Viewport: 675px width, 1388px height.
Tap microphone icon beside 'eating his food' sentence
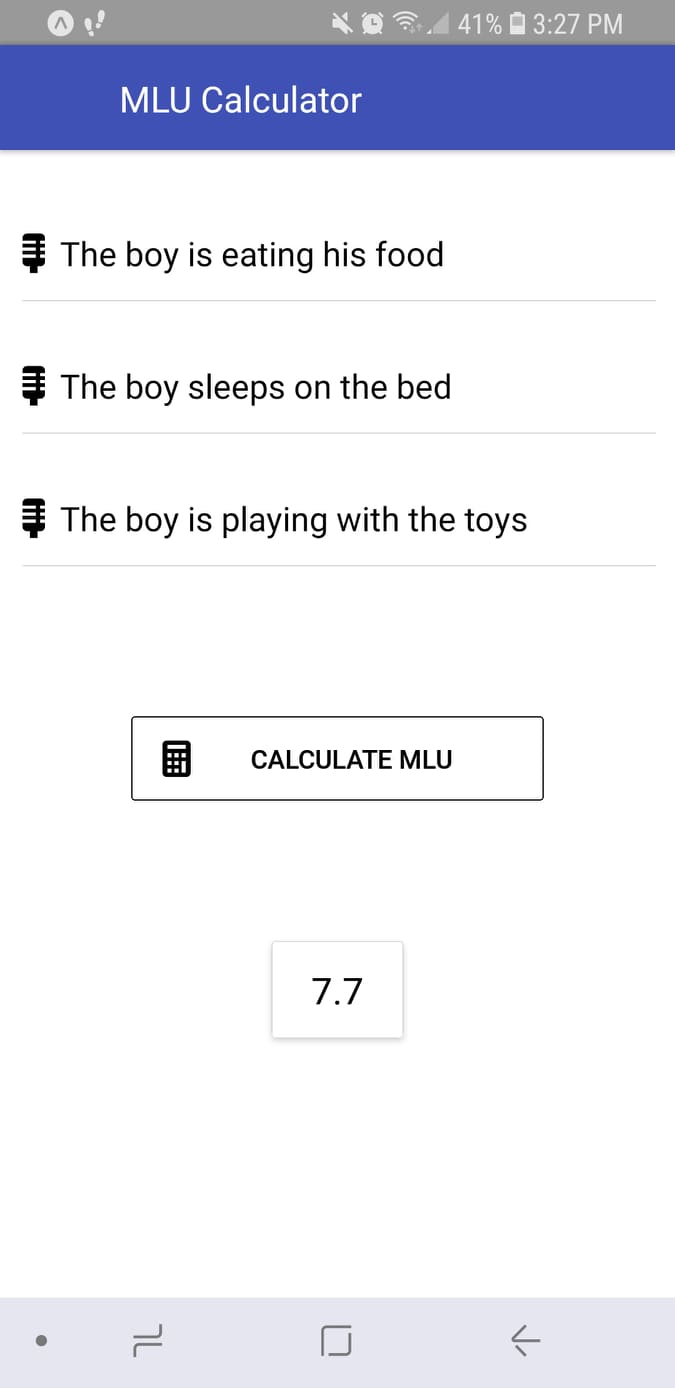pos(34,254)
